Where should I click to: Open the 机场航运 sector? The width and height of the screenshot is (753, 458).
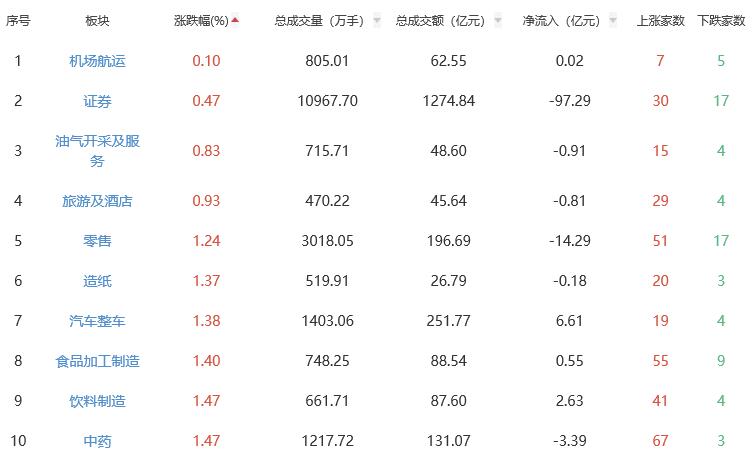click(x=97, y=61)
